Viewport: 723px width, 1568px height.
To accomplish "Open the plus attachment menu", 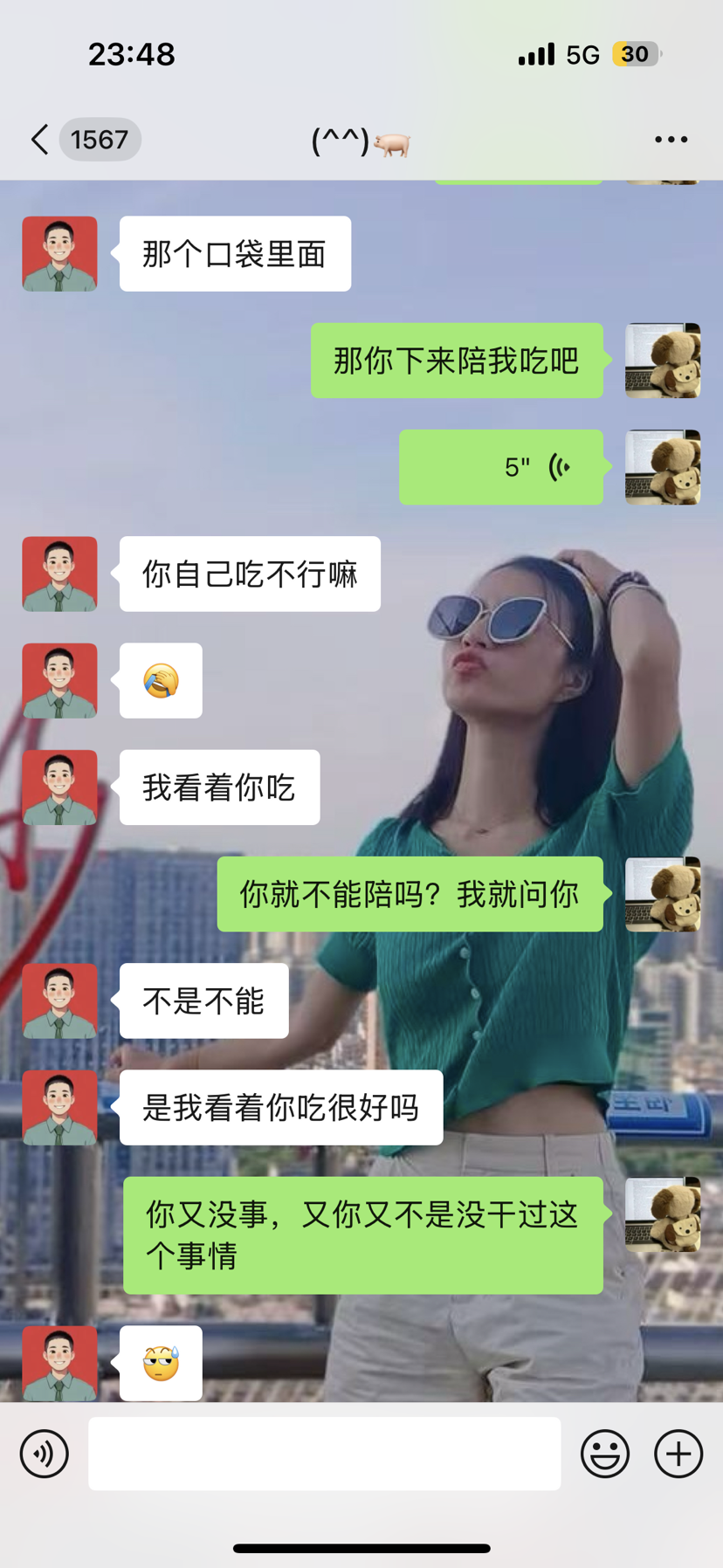I will [678, 1454].
